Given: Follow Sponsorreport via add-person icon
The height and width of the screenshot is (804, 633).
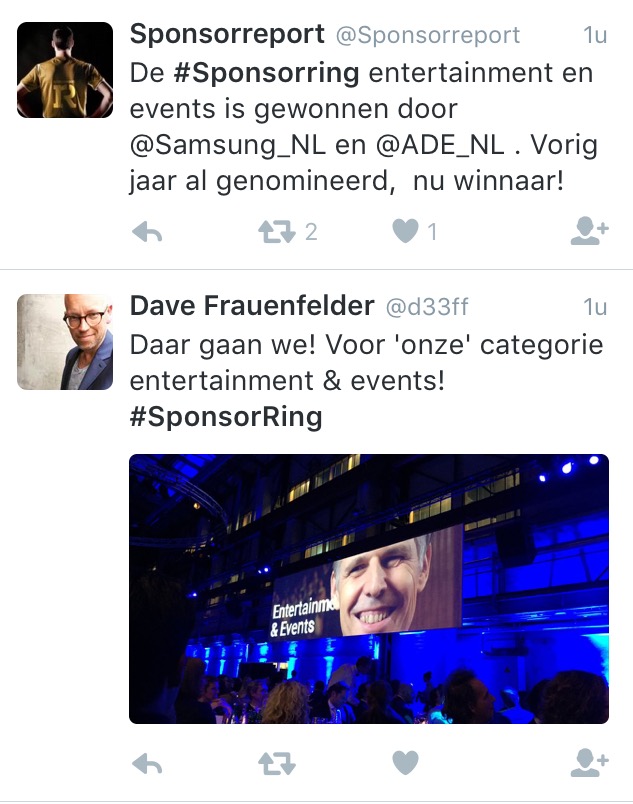Looking at the screenshot, I should 589,233.
